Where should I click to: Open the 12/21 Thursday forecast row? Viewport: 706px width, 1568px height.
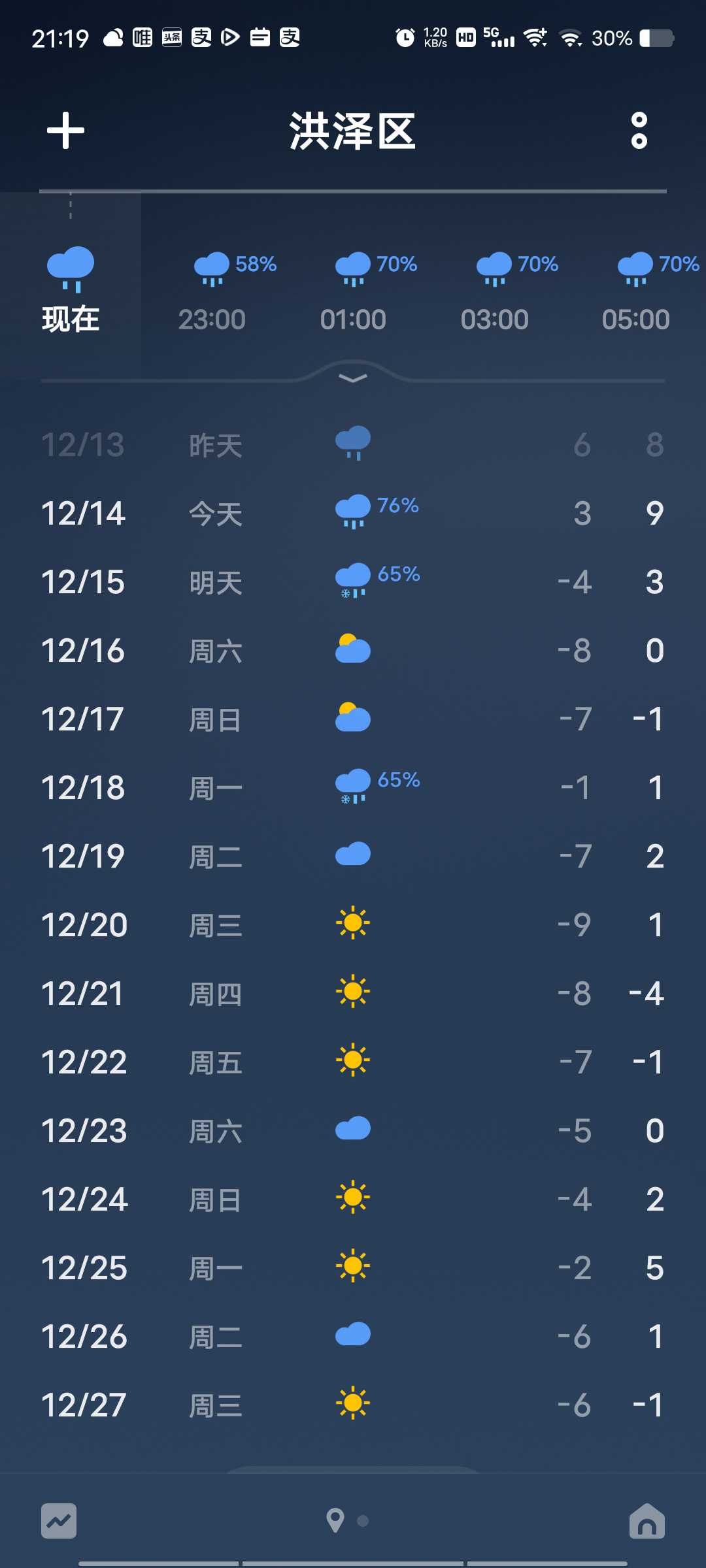pos(353,994)
